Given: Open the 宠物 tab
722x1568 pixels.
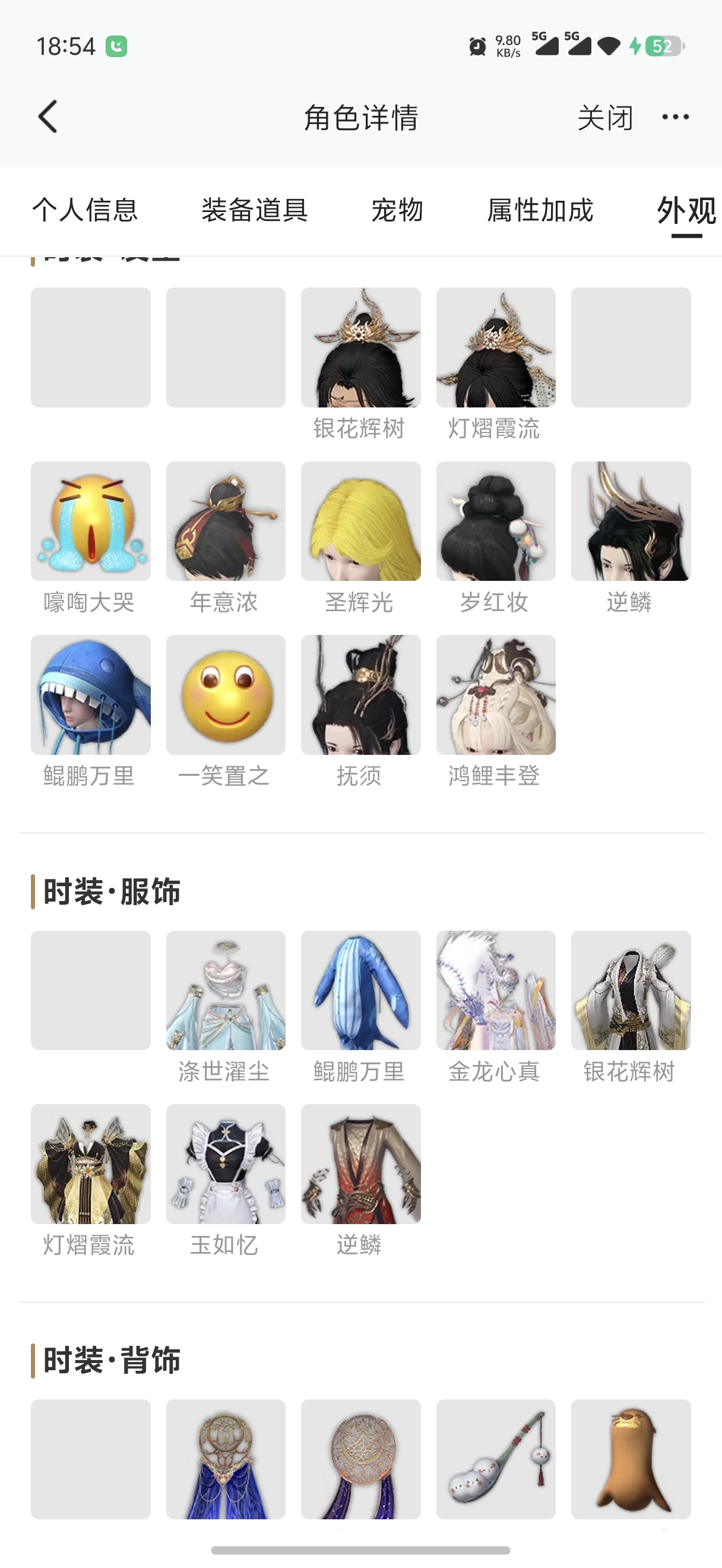Looking at the screenshot, I should (397, 210).
